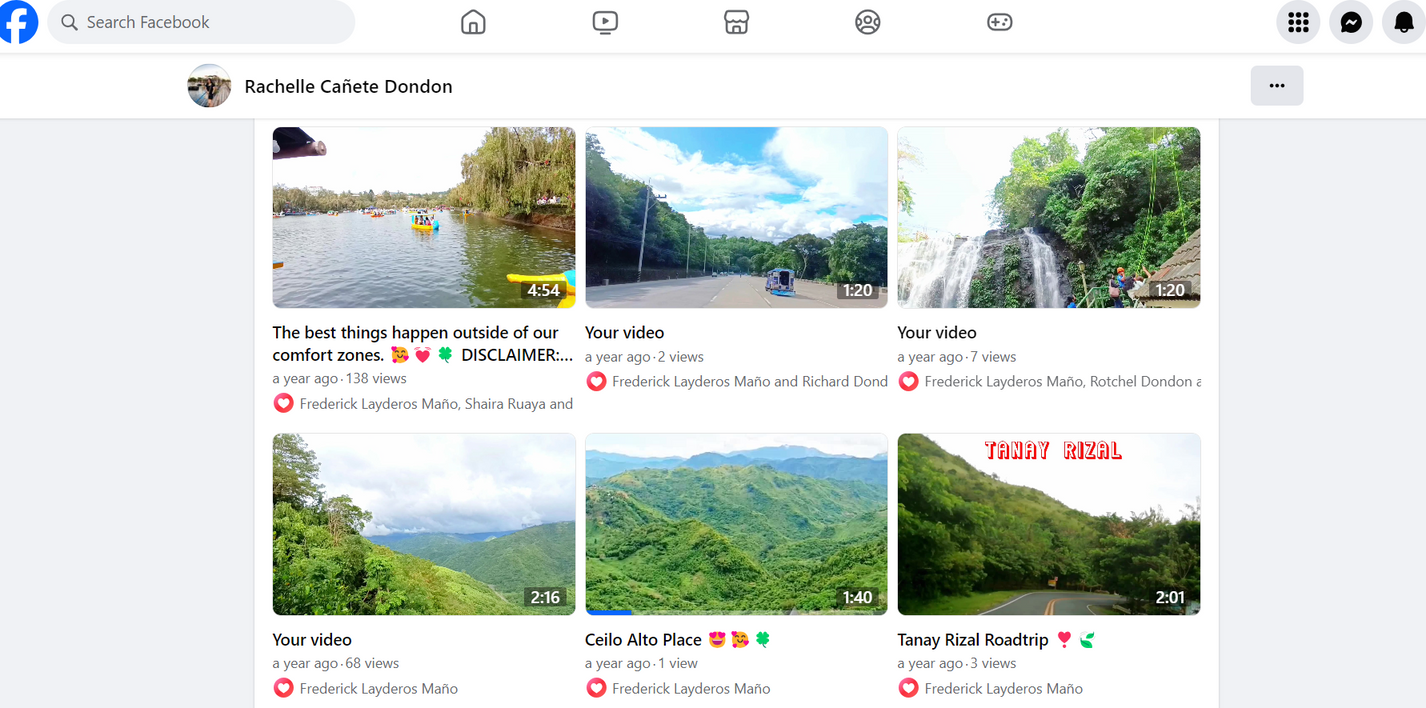The width and height of the screenshot is (1426, 708).
Task: Open the Search Facebook box
Action: 200,22
